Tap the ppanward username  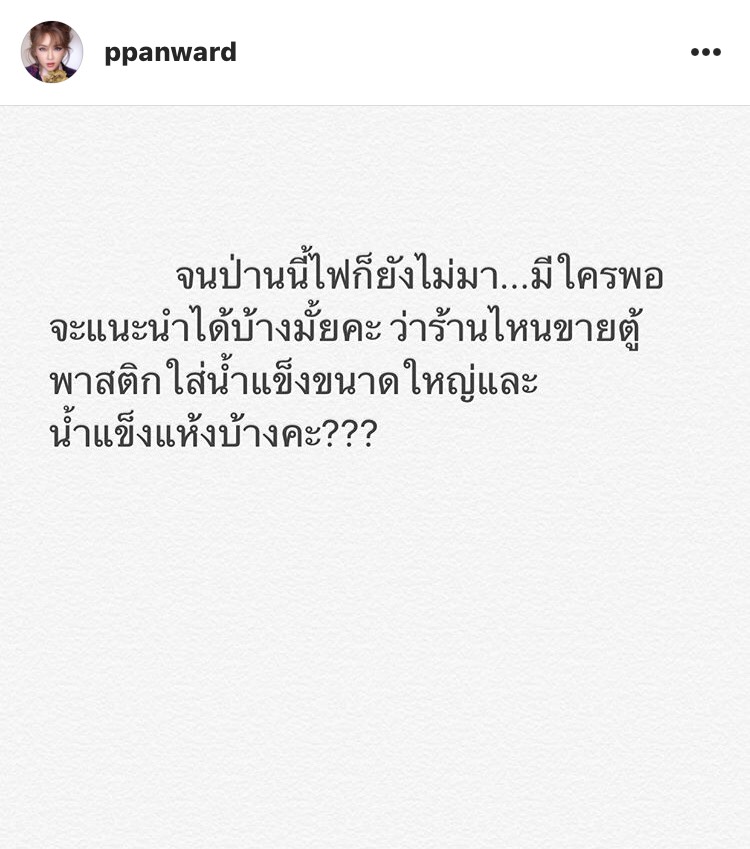tap(170, 52)
